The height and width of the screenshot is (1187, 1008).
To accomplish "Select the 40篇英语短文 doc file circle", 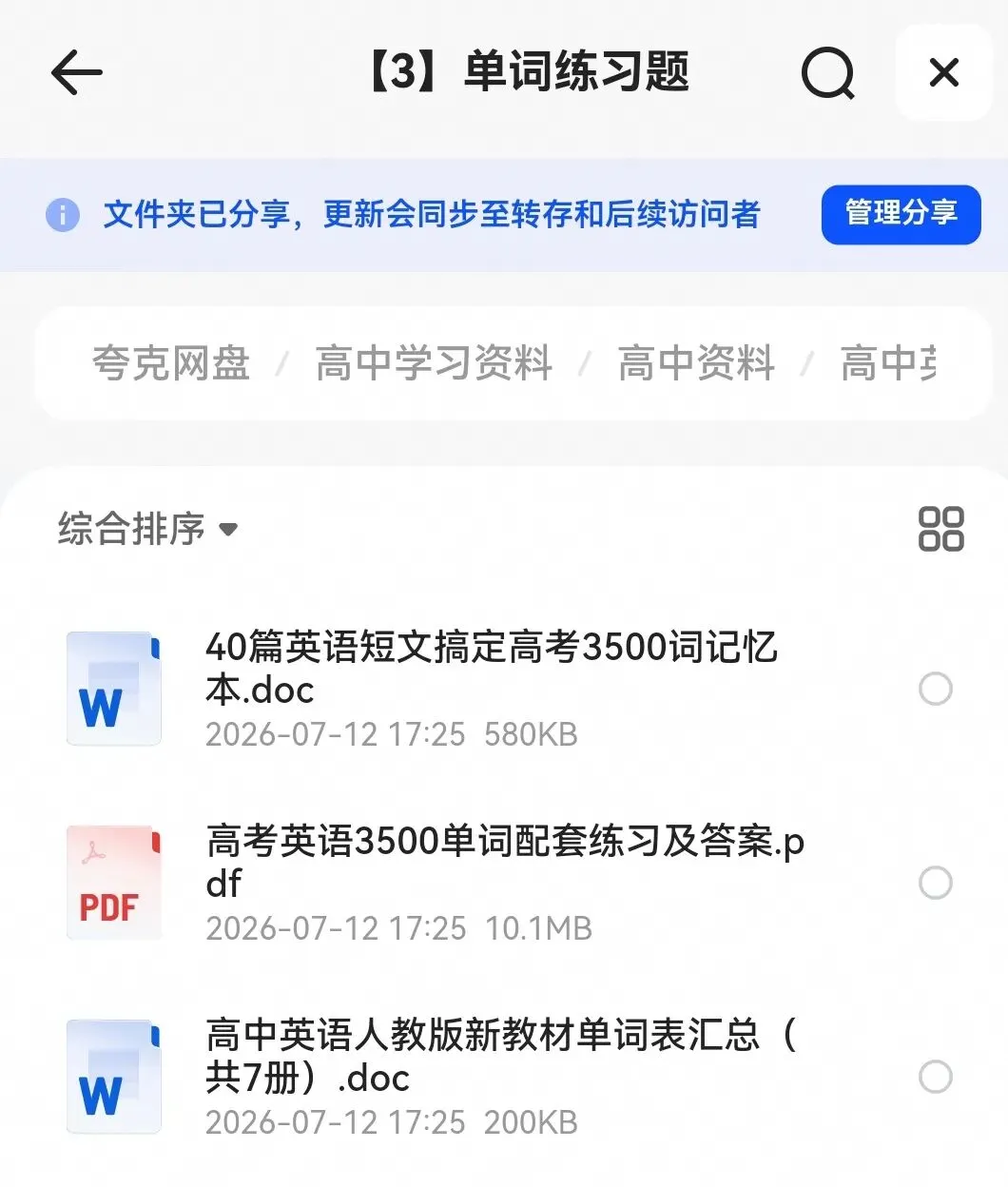I will (x=936, y=689).
